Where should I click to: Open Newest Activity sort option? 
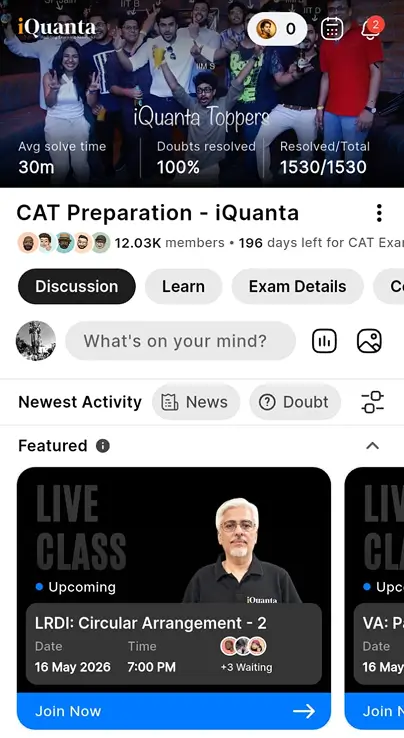tap(80, 402)
